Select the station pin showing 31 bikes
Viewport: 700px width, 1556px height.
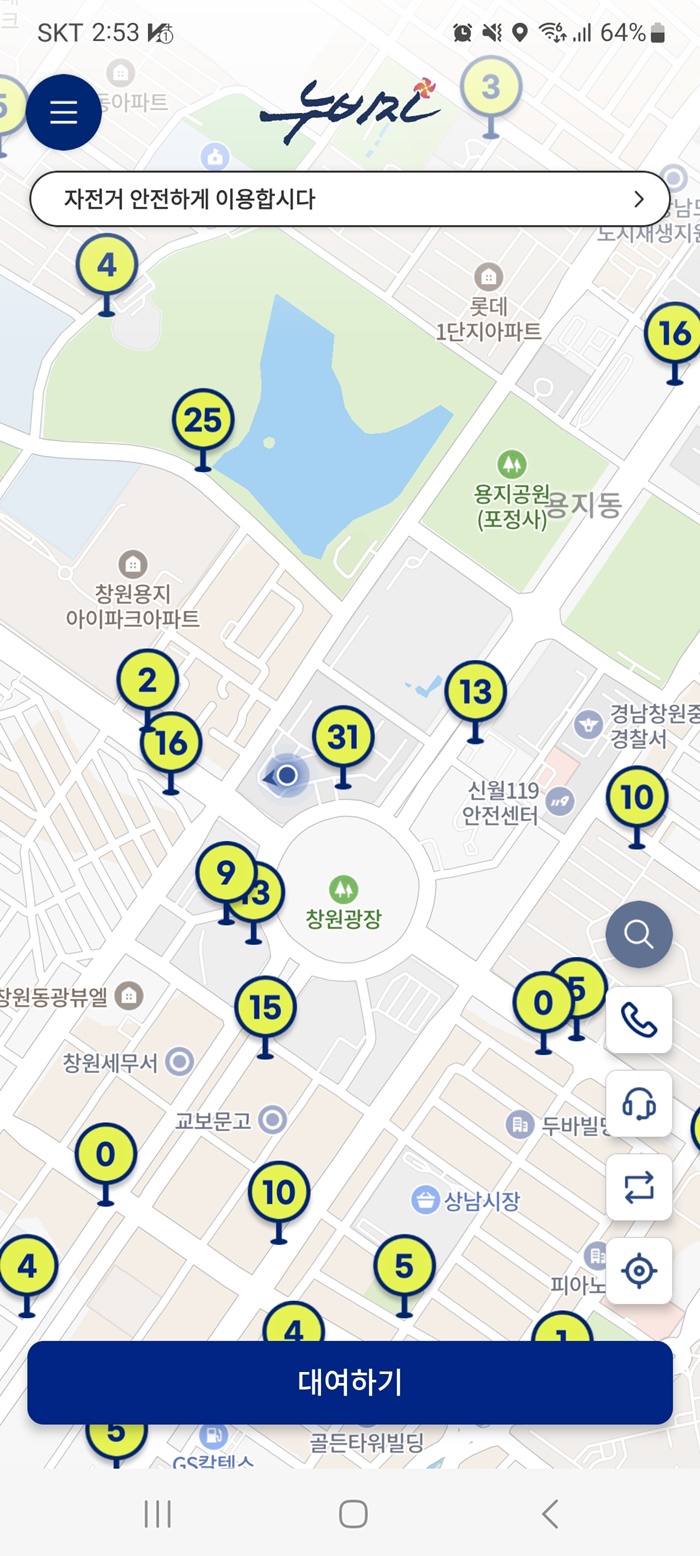(x=343, y=738)
